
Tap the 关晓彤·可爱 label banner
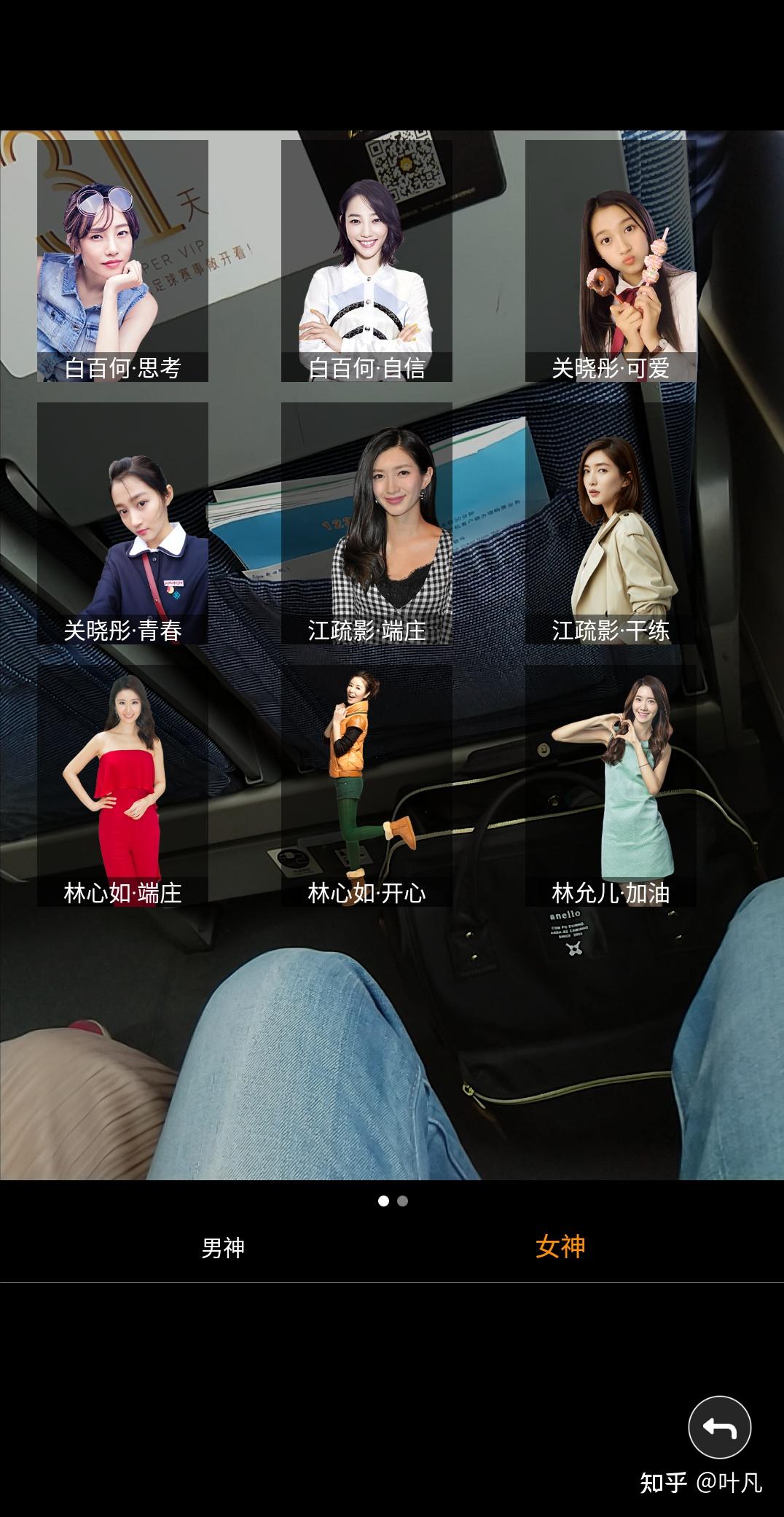pos(612,369)
